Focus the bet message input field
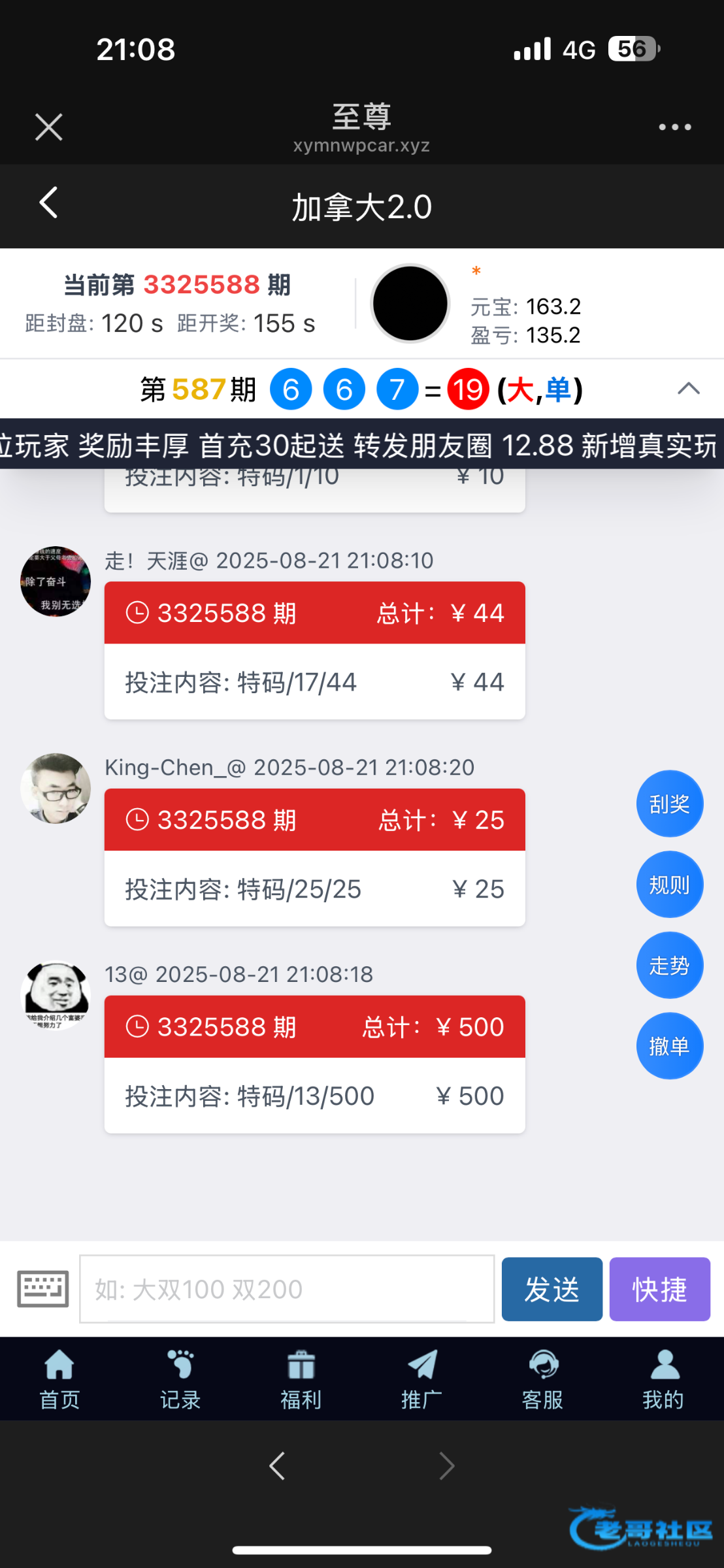This screenshot has height=1568, width=724. pos(286,1288)
